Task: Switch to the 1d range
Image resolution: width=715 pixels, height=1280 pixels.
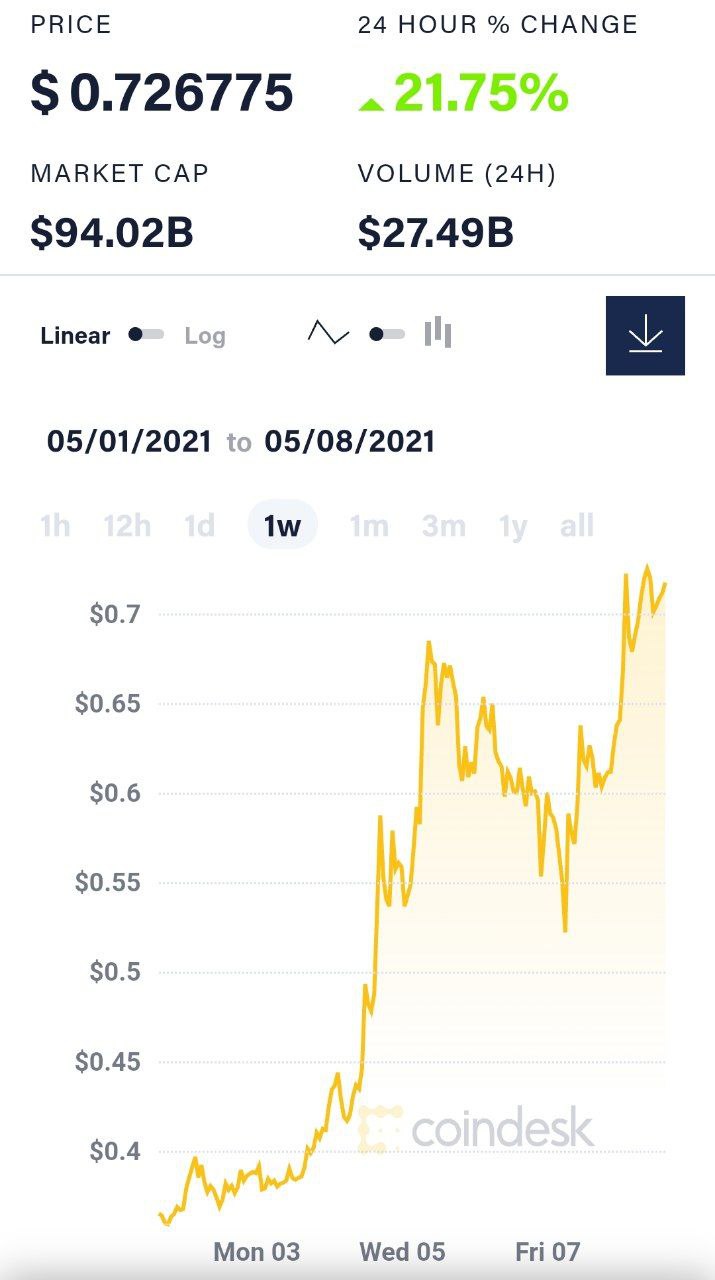Action: [x=200, y=525]
